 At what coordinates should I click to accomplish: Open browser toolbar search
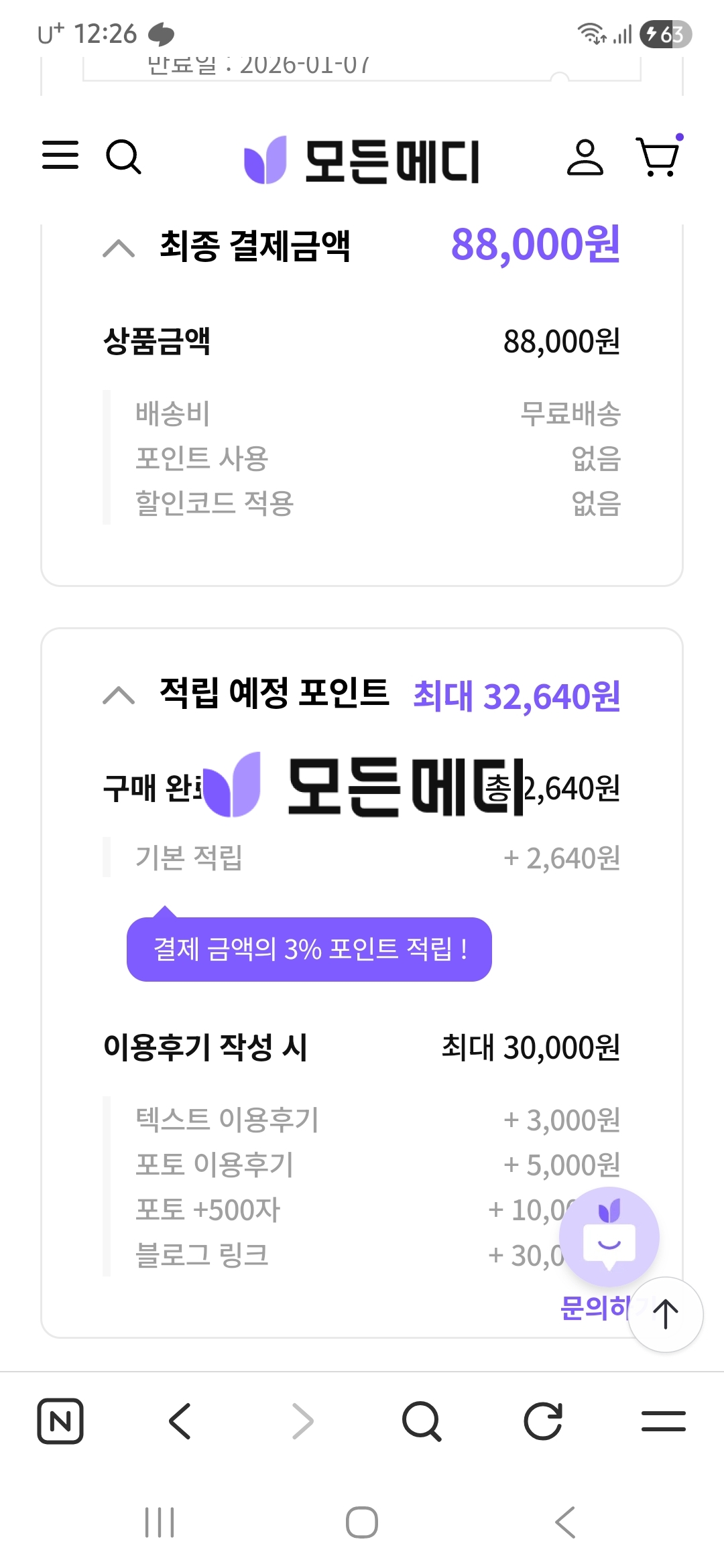[x=422, y=1421]
